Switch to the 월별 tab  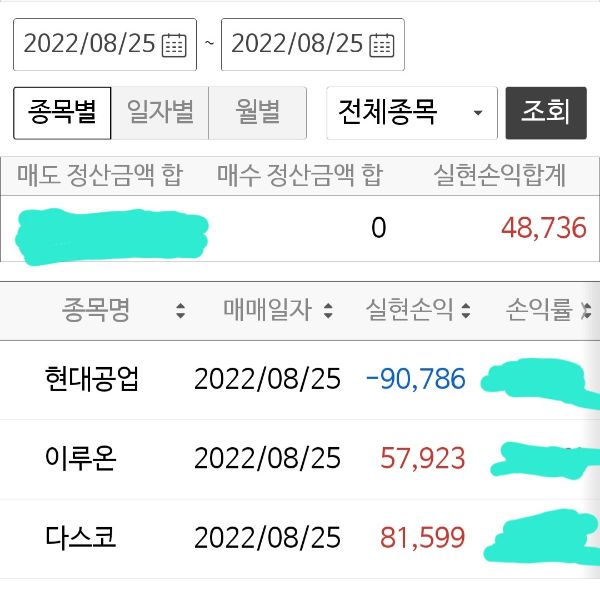(x=257, y=112)
